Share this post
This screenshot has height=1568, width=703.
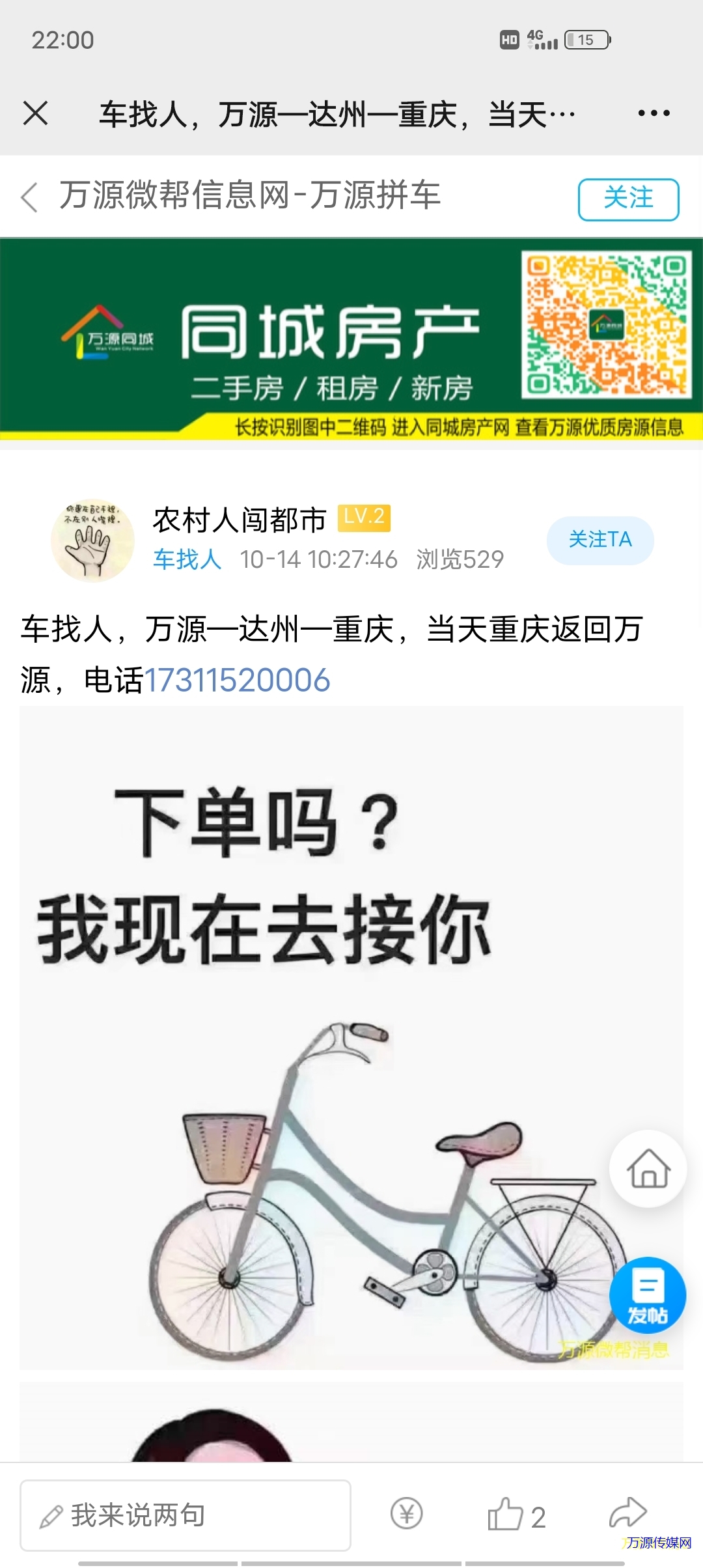tap(627, 1512)
